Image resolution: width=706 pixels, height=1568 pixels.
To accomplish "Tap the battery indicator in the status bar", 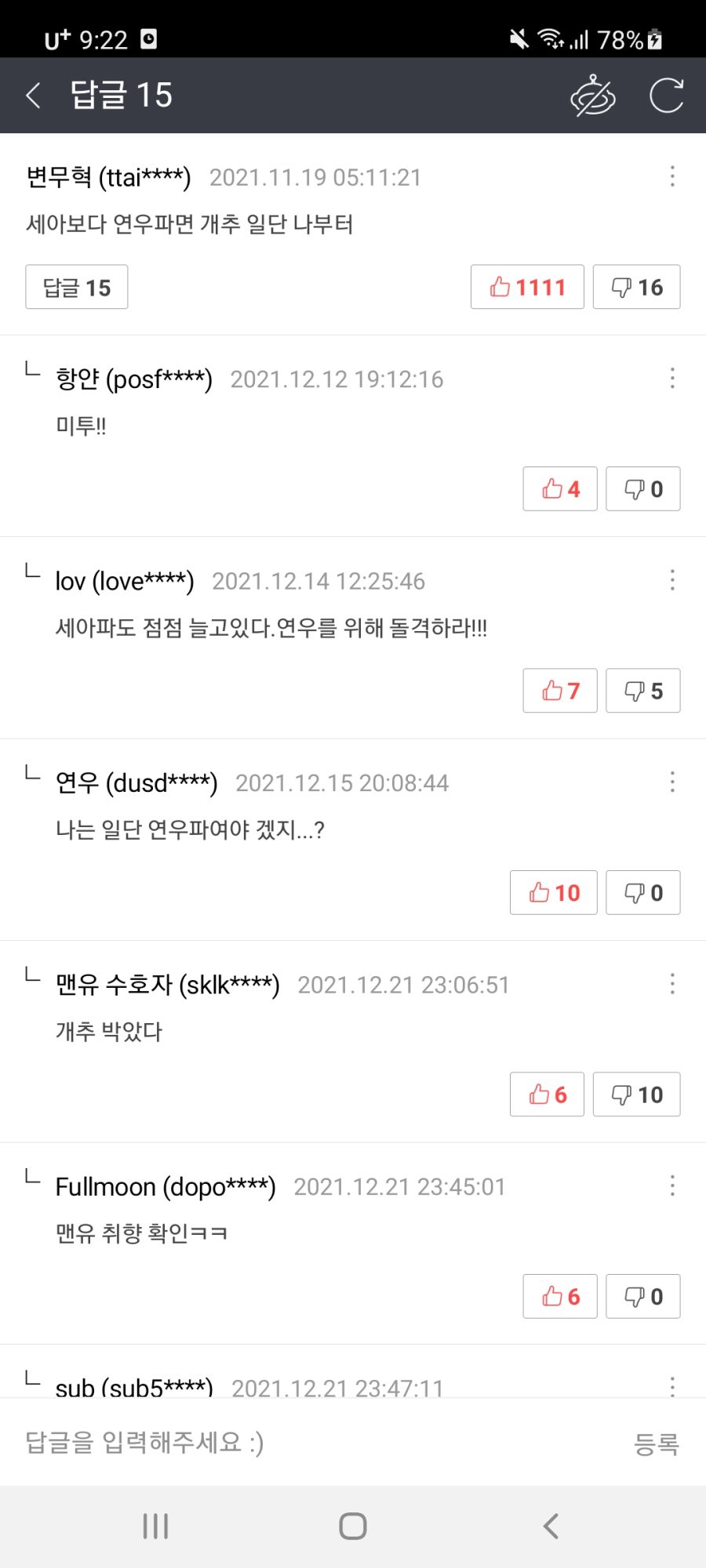I will pos(656,38).
